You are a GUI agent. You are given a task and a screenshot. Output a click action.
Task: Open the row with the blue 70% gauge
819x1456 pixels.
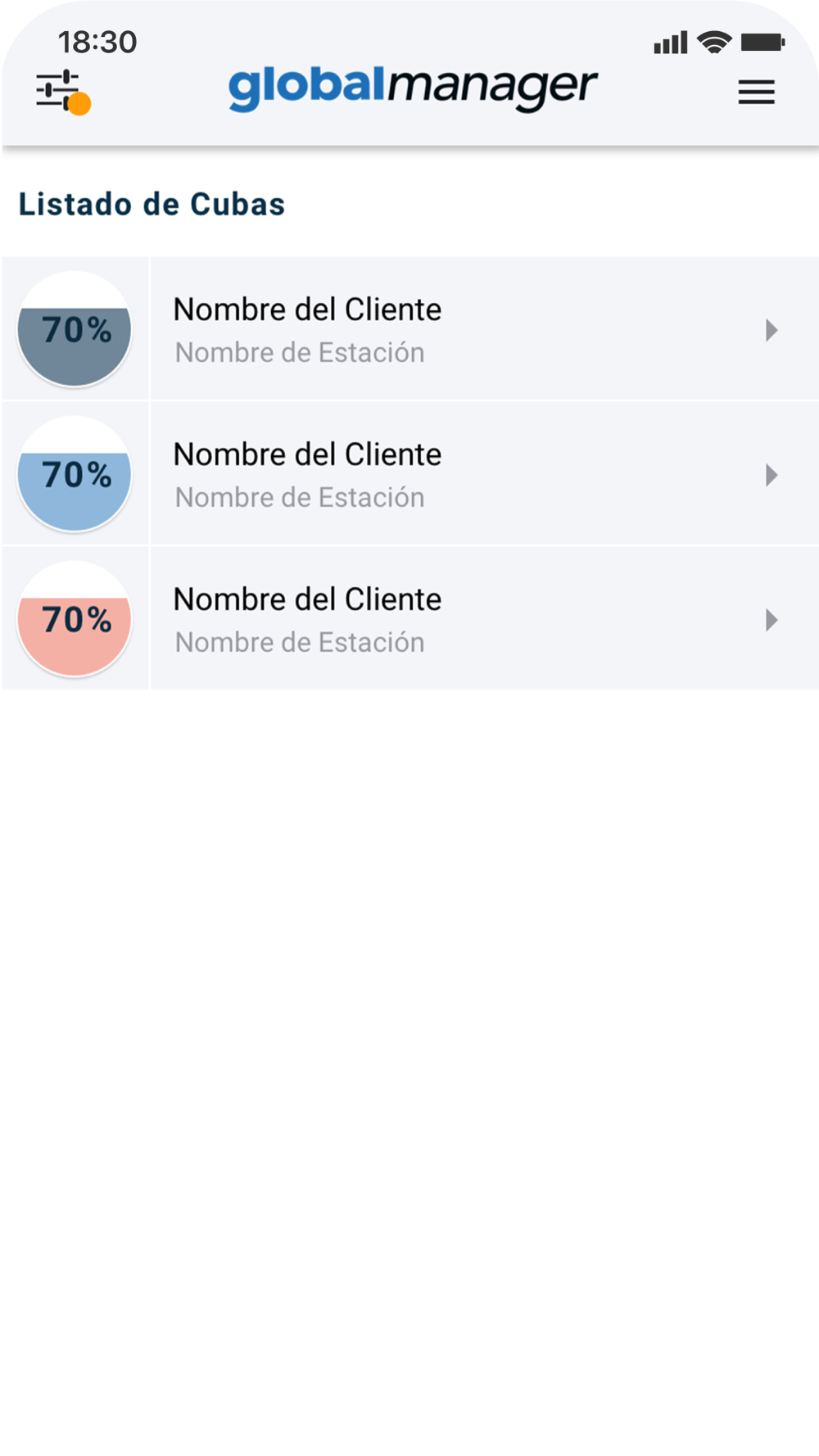[x=410, y=473]
